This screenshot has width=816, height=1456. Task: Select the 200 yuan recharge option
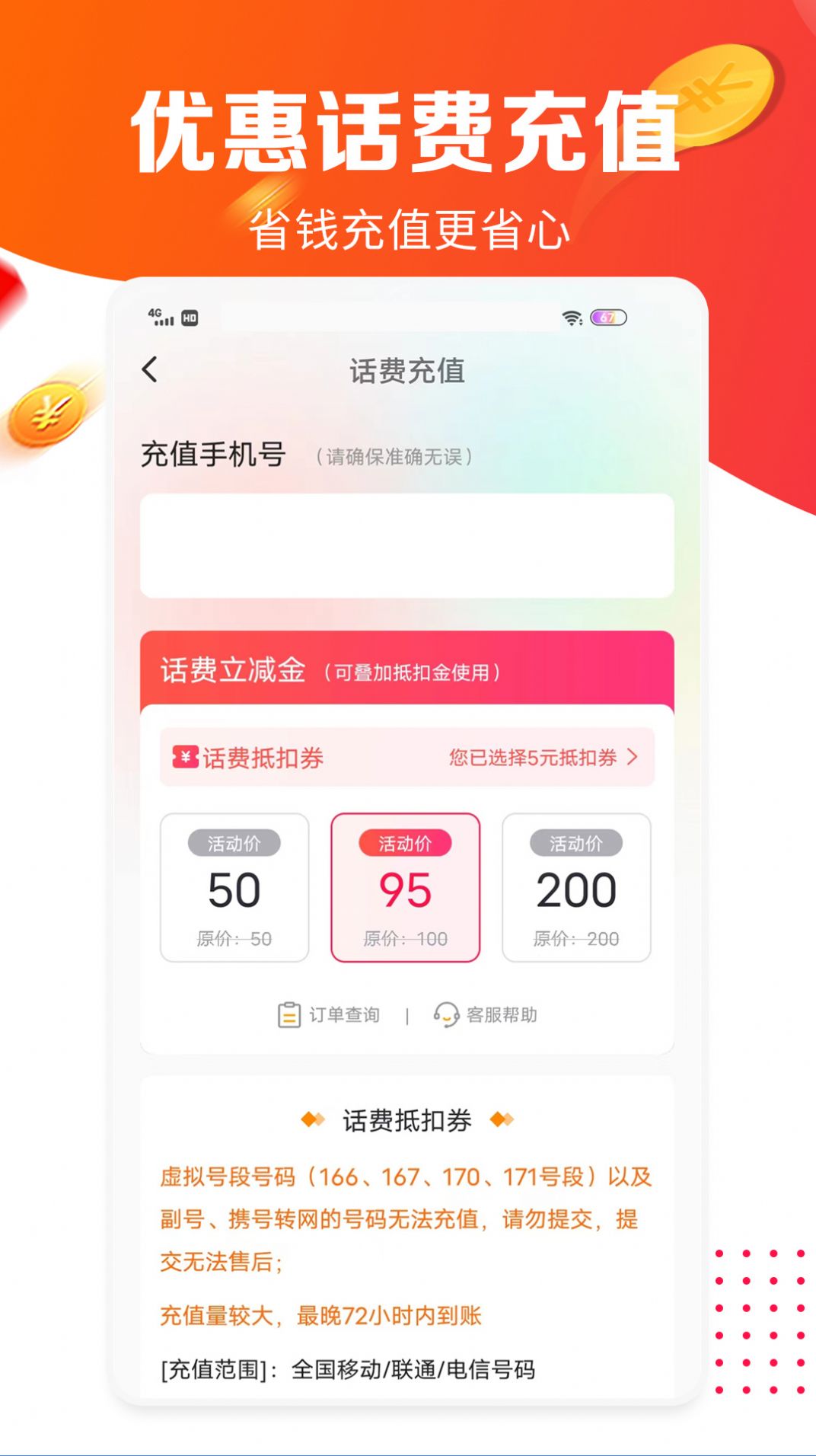pyautogui.click(x=577, y=888)
